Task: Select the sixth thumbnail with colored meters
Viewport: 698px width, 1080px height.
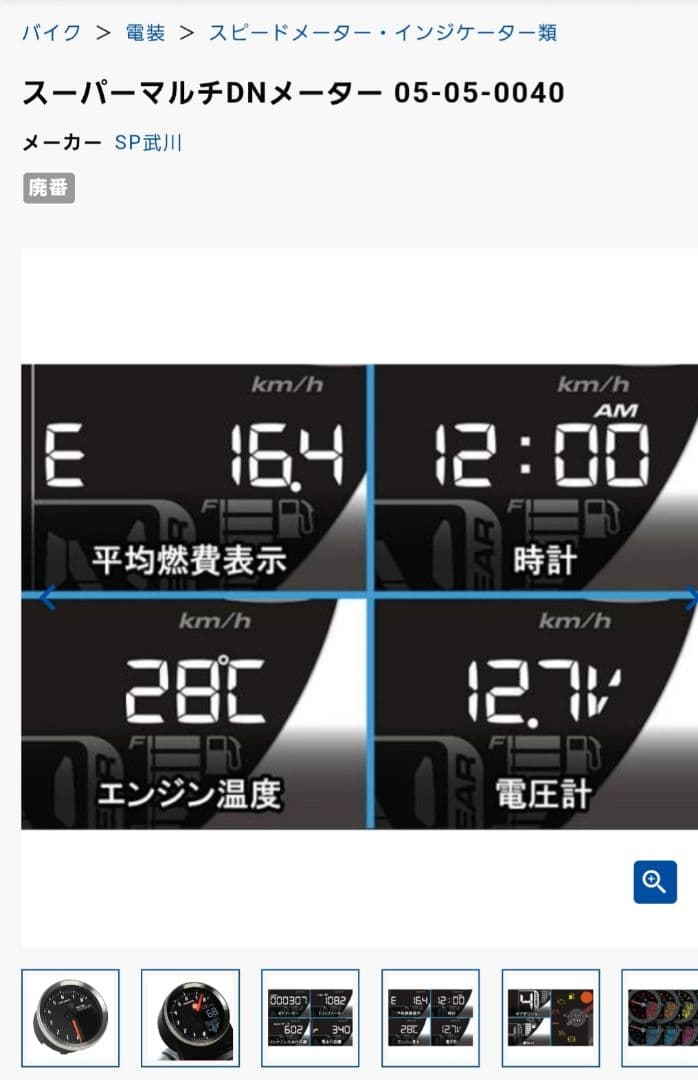Action: [661, 1018]
